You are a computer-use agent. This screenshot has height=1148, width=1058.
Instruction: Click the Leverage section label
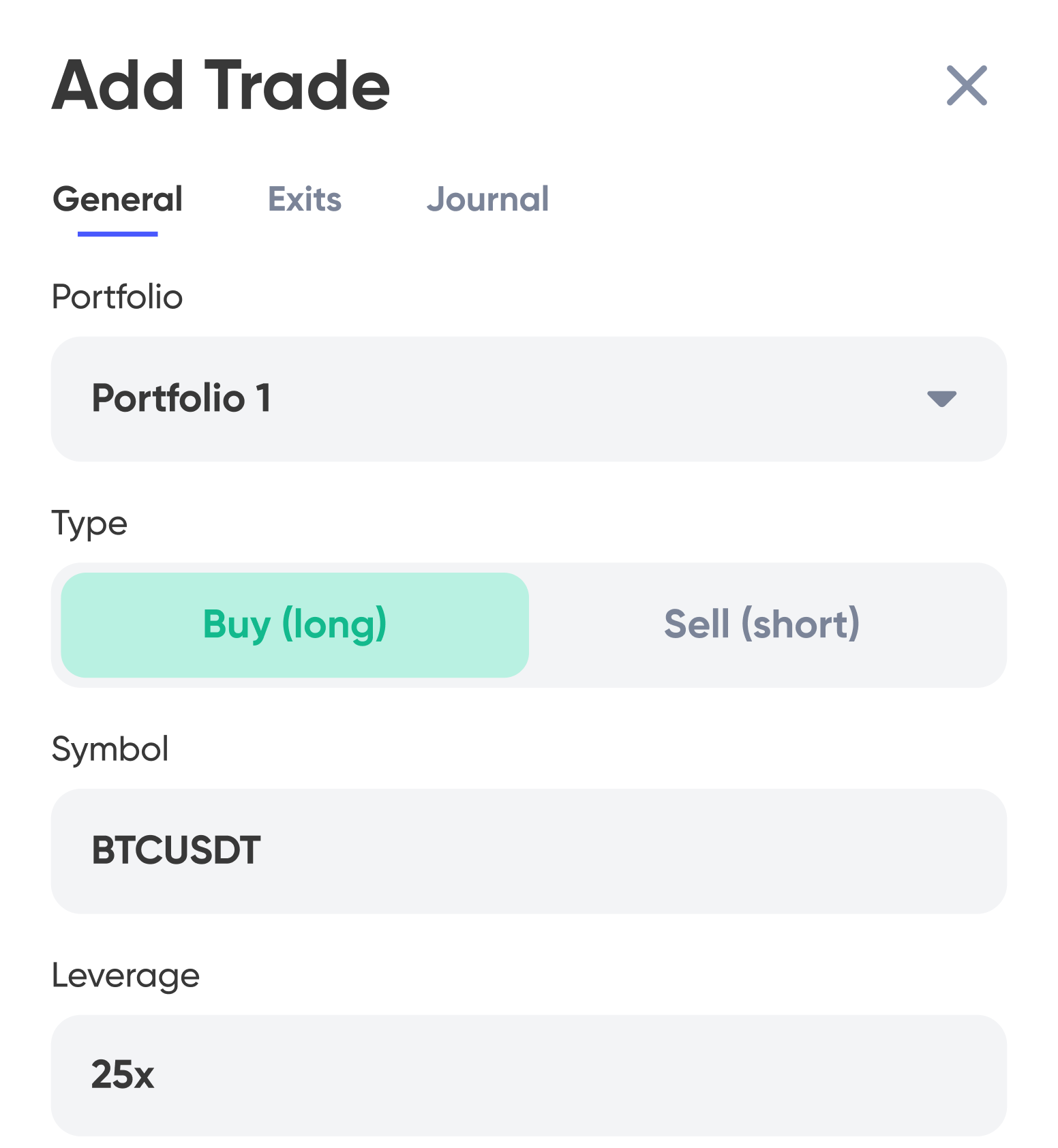tap(125, 975)
